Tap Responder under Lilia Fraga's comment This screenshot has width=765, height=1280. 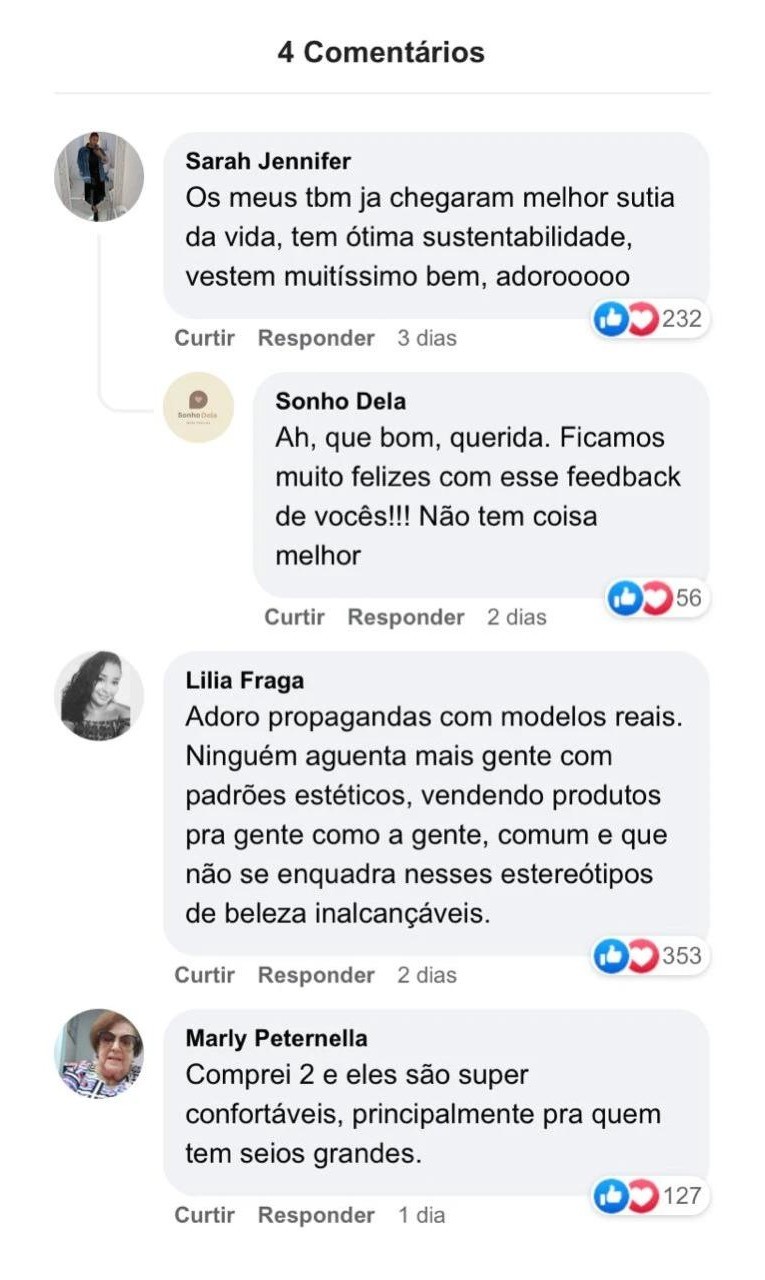(x=316, y=975)
